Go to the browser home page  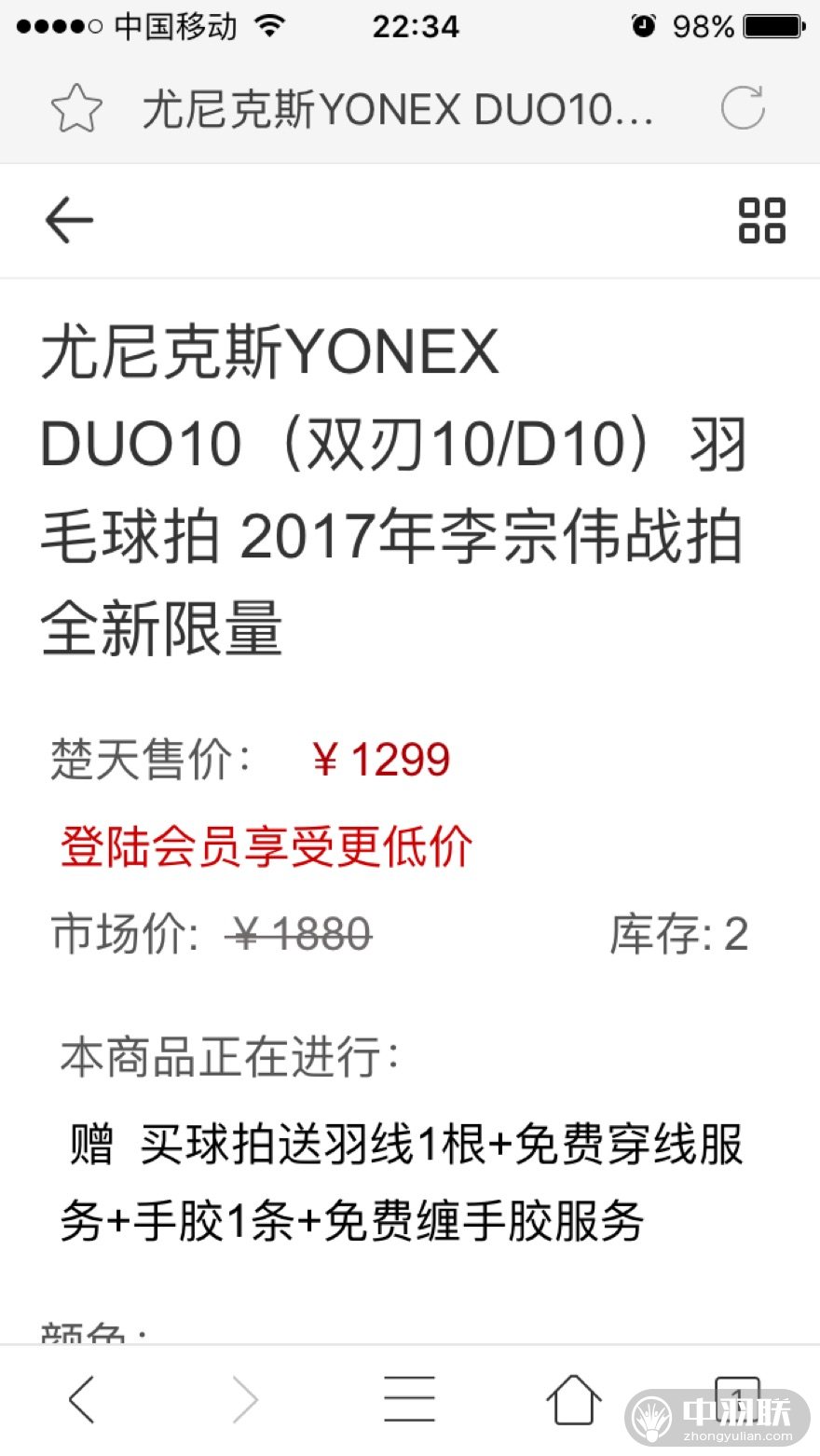pyautogui.click(x=573, y=1399)
